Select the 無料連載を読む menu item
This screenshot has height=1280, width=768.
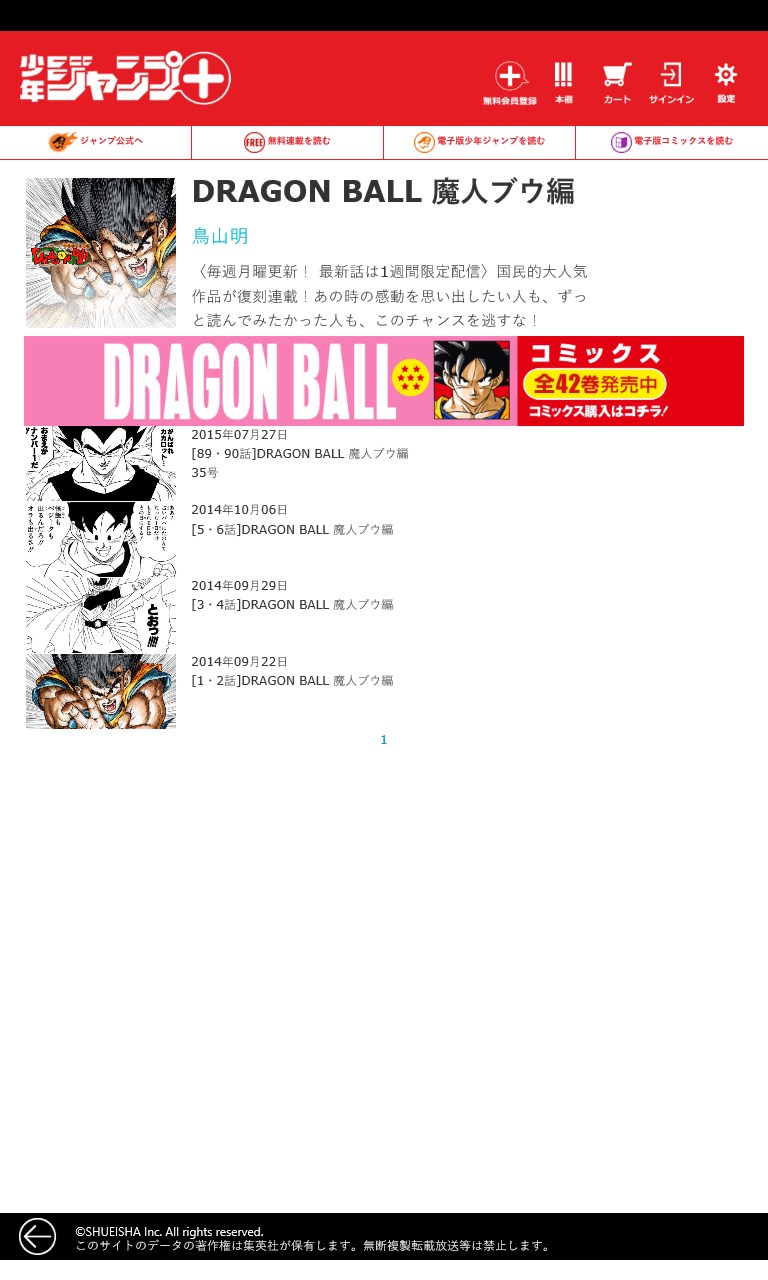(x=287, y=142)
